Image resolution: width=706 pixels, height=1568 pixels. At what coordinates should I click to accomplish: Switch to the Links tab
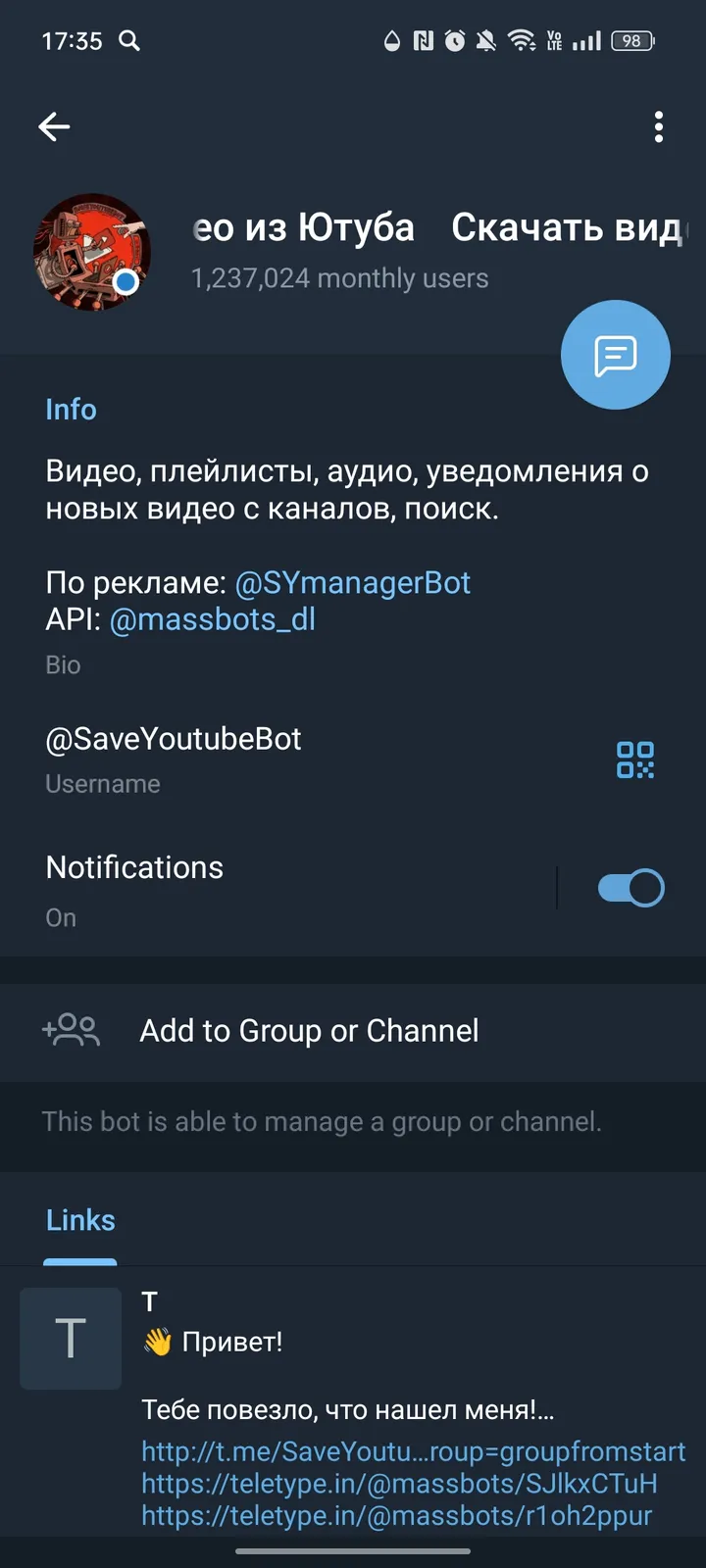click(x=79, y=1220)
